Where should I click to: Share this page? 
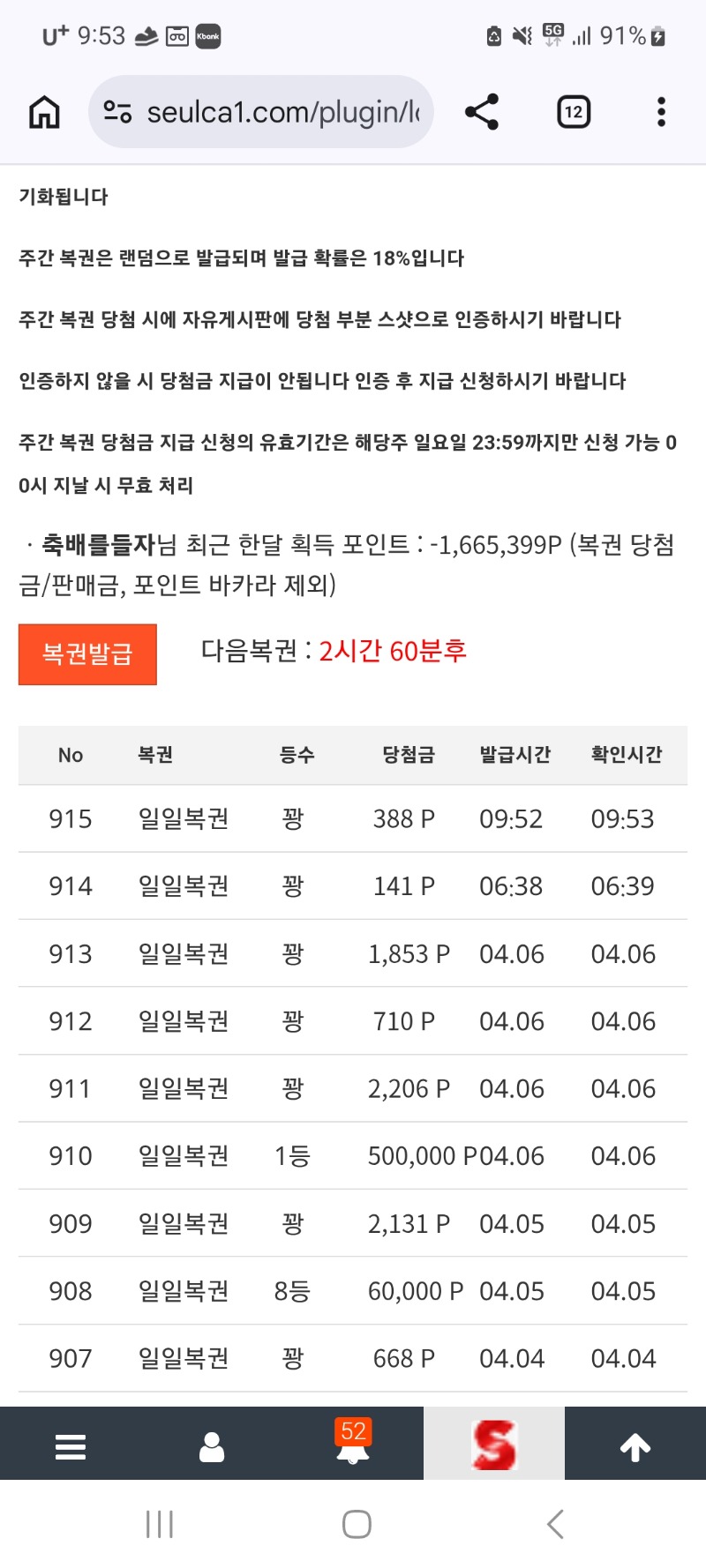coord(482,112)
